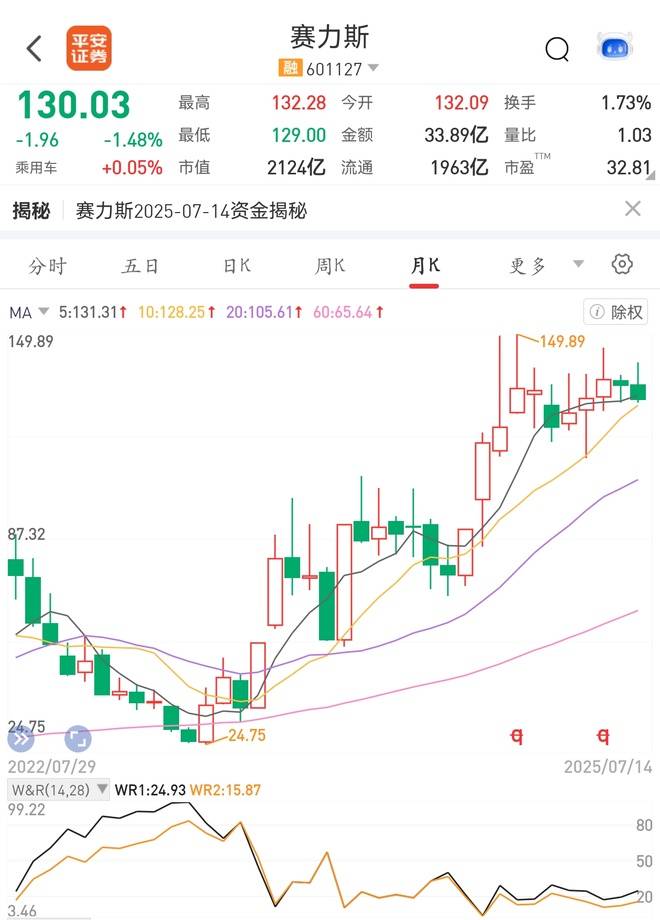Switch to the 日K tab
Image resolution: width=660 pixels, height=920 pixels.
click(237, 265)
